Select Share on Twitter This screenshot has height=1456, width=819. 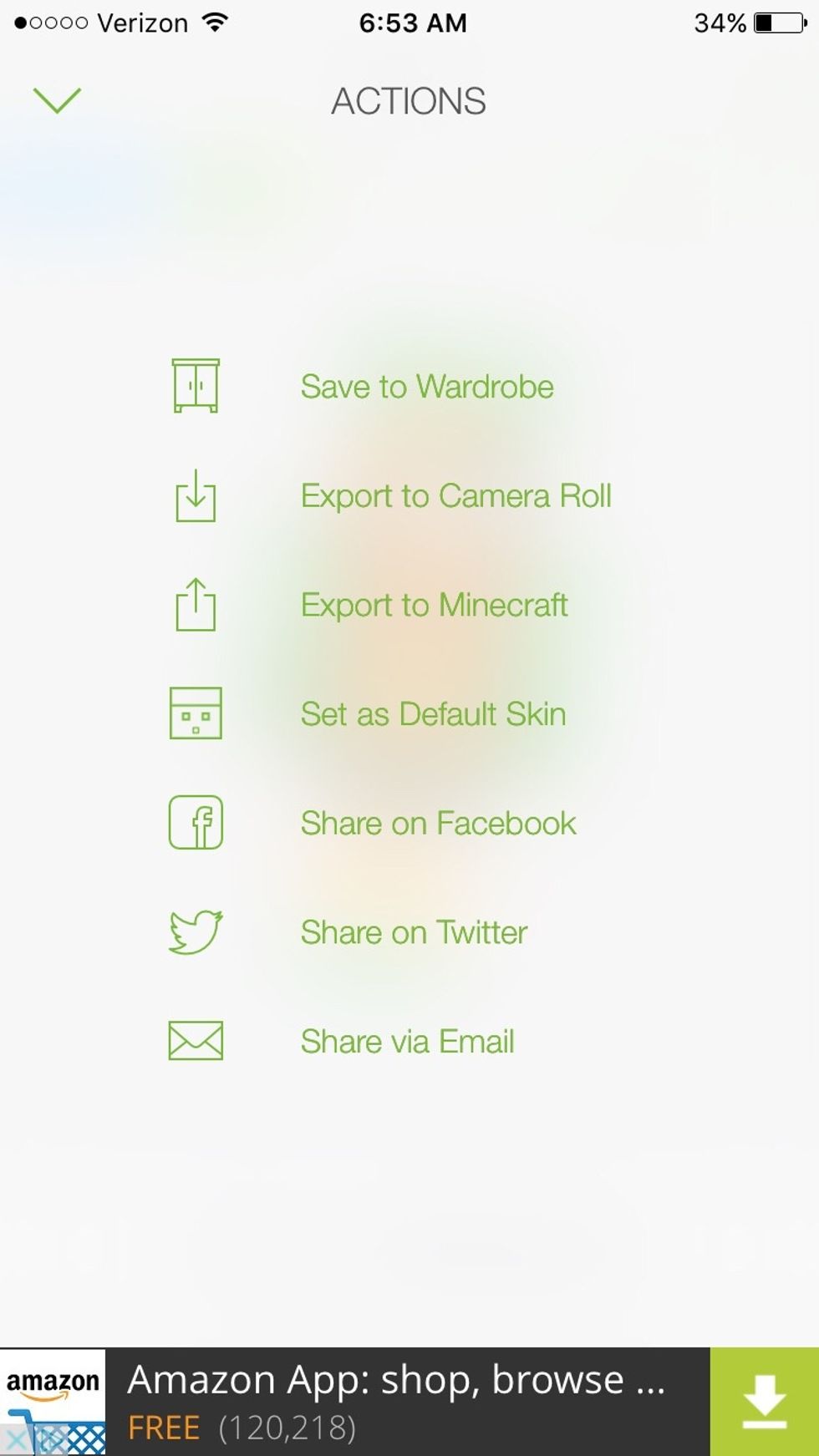point(414,932)
